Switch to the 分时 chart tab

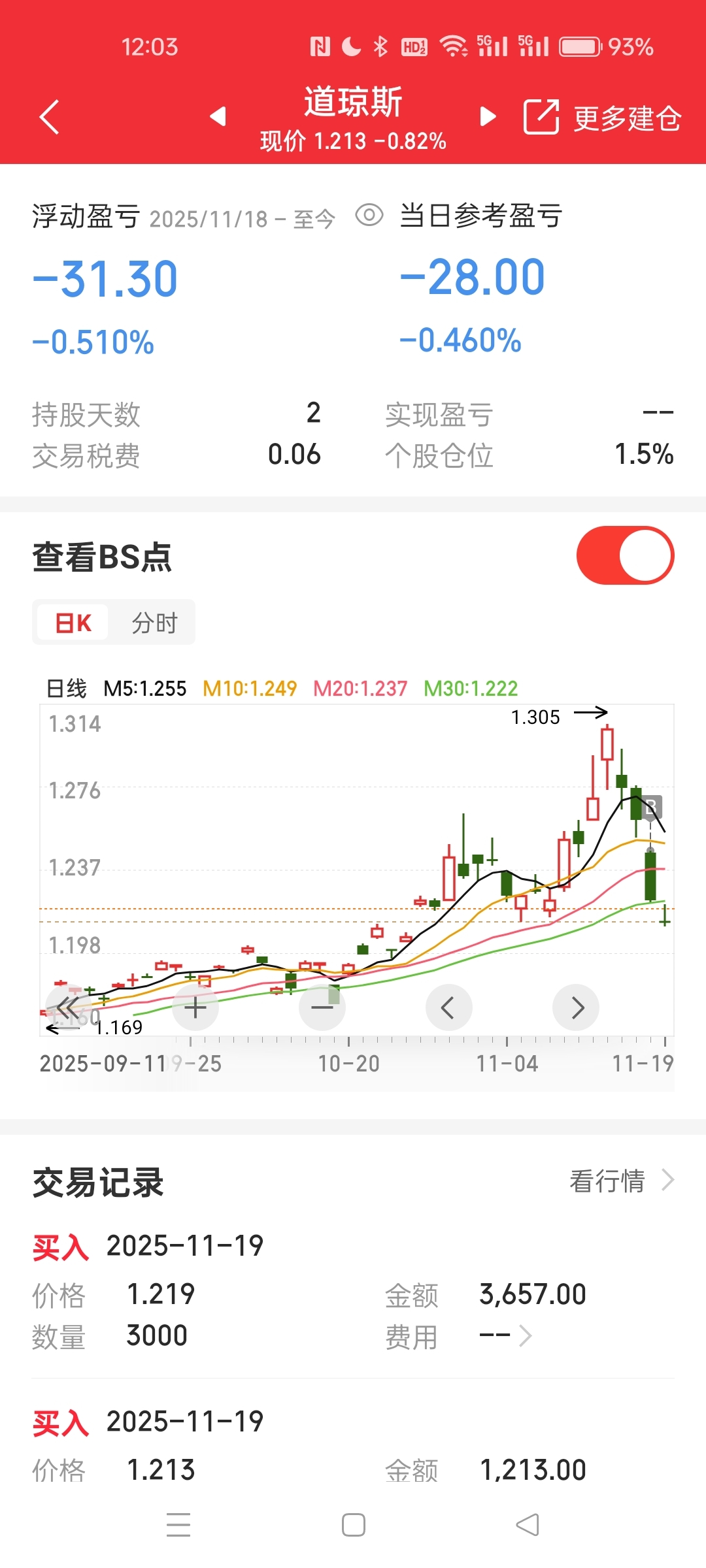154,623
